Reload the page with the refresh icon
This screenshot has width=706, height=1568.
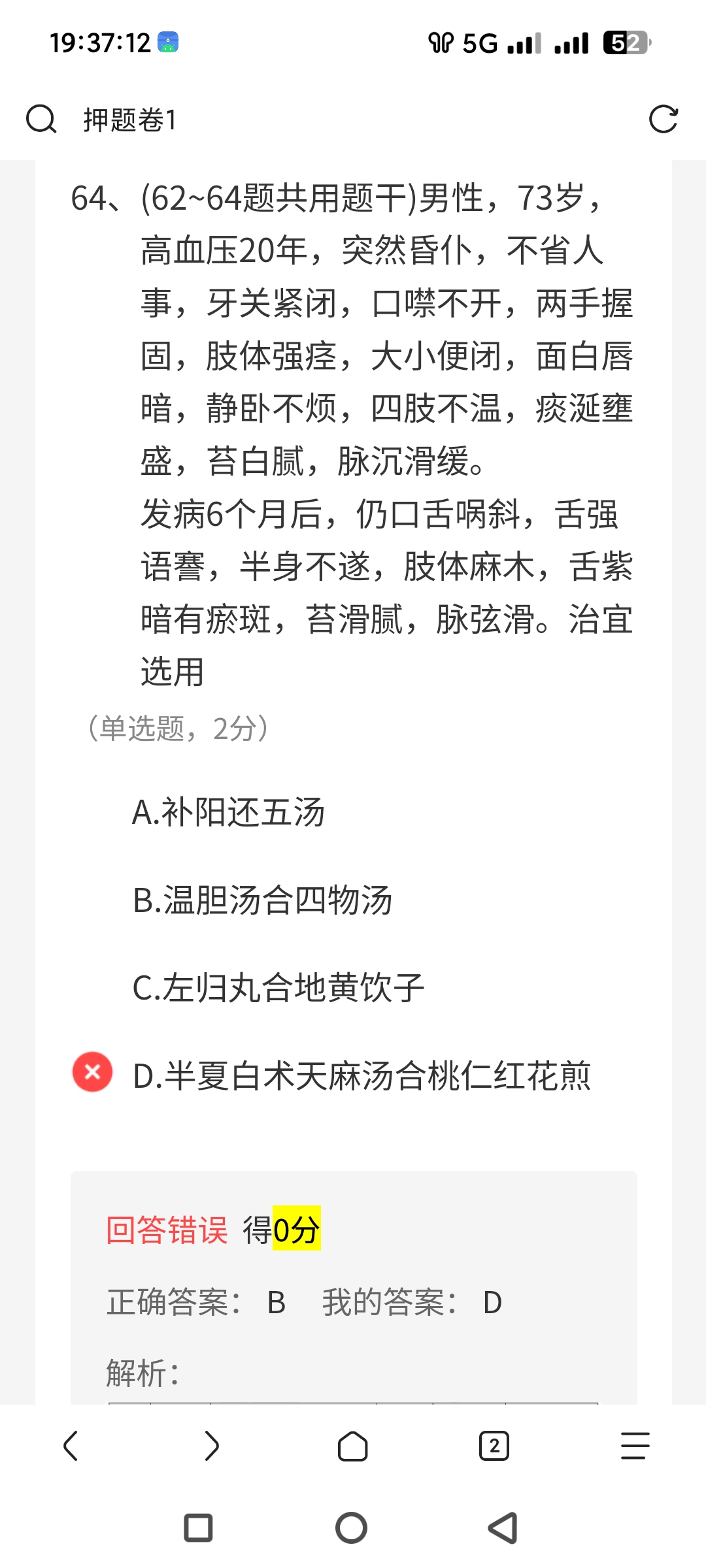tap(663, 120)
